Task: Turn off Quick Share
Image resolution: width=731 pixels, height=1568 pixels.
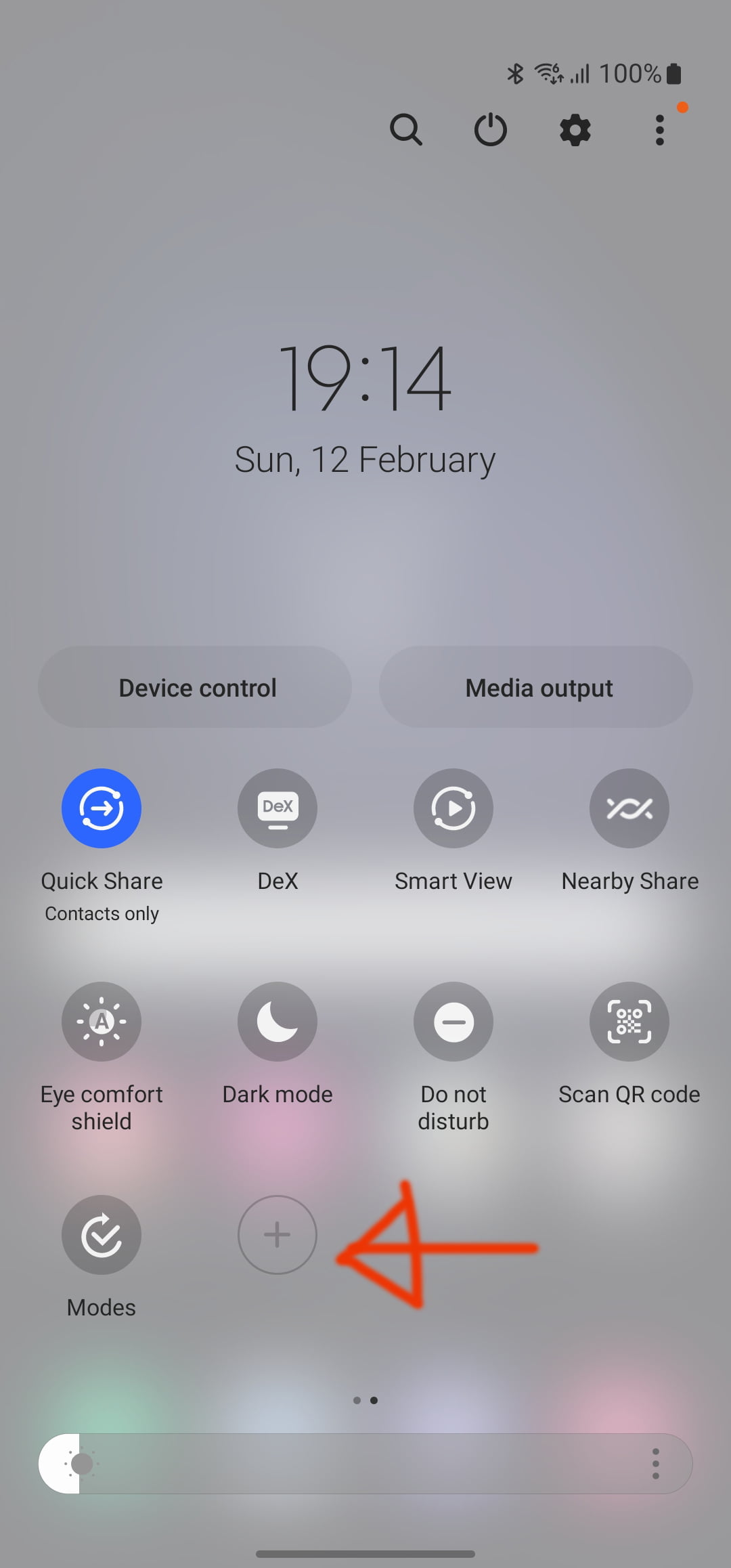Action: click(x=102, y=808)
